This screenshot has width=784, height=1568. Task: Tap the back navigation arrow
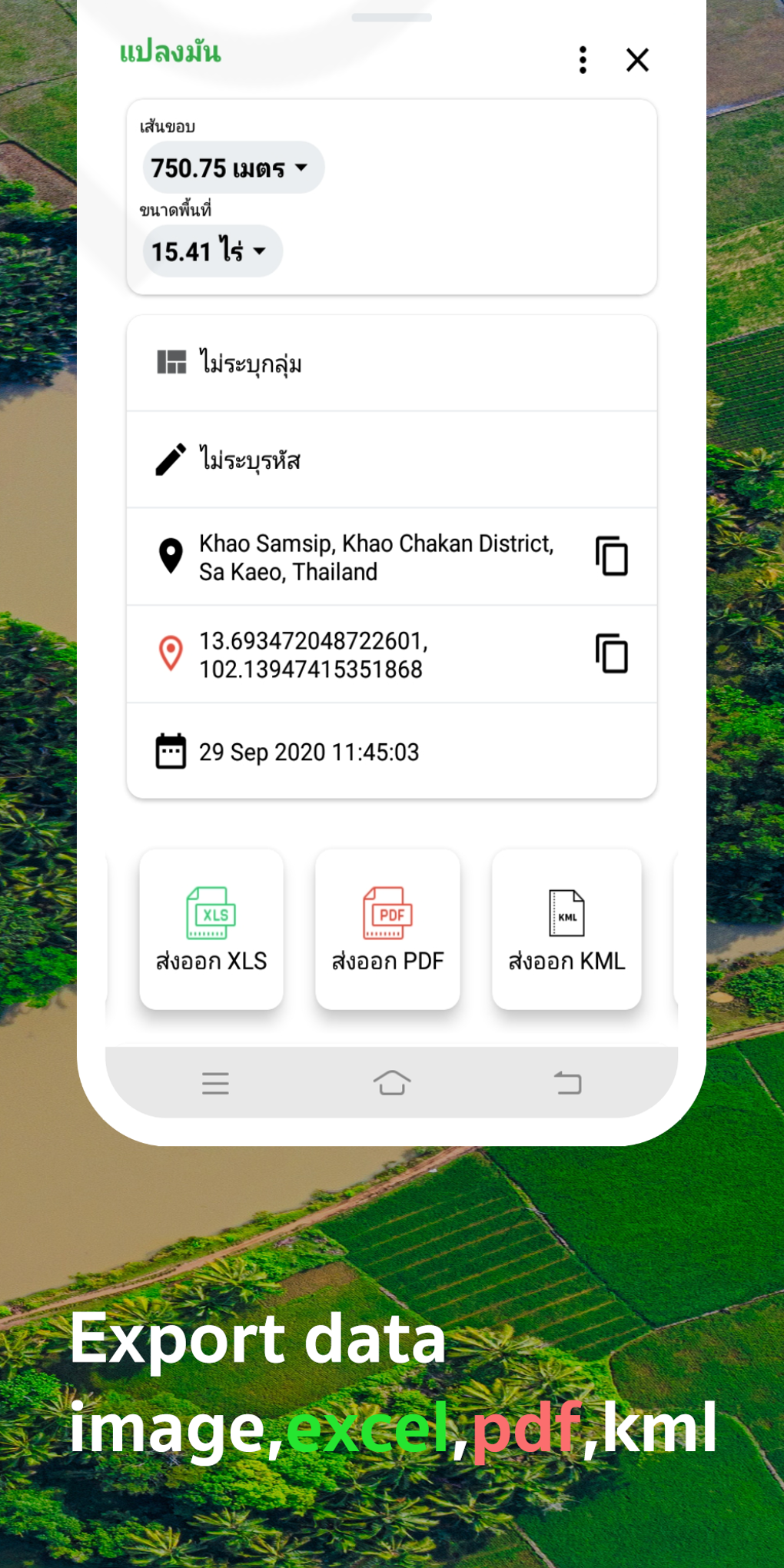pos(567,1081)
